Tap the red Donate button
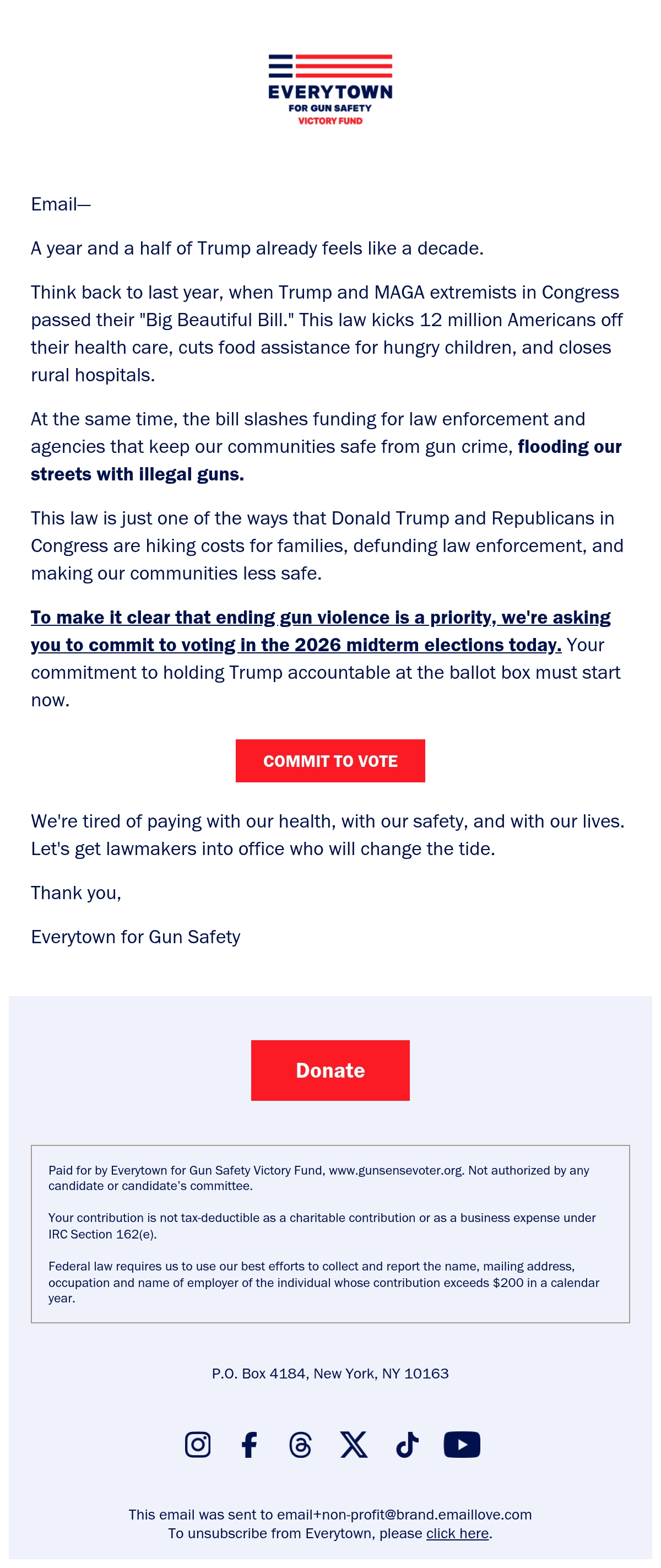Viewport: 661px width, 1568px height. coord(330,1070)
